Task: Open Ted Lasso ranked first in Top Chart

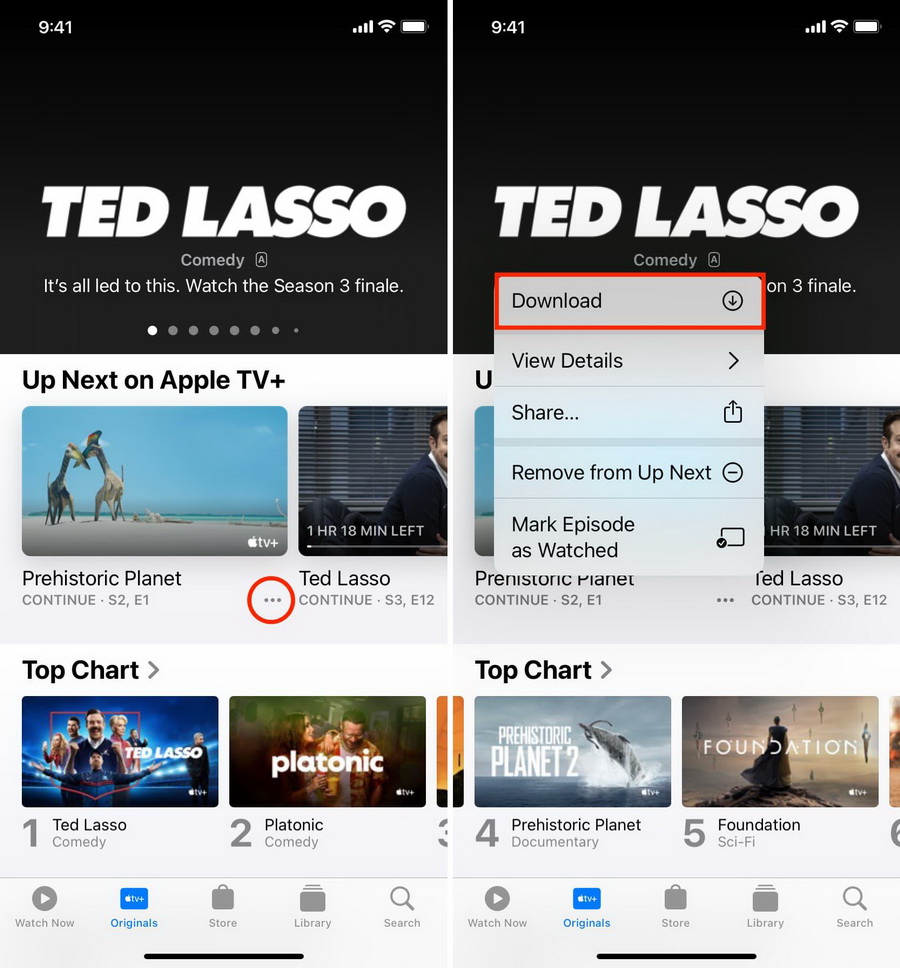Action: point(120,752)
